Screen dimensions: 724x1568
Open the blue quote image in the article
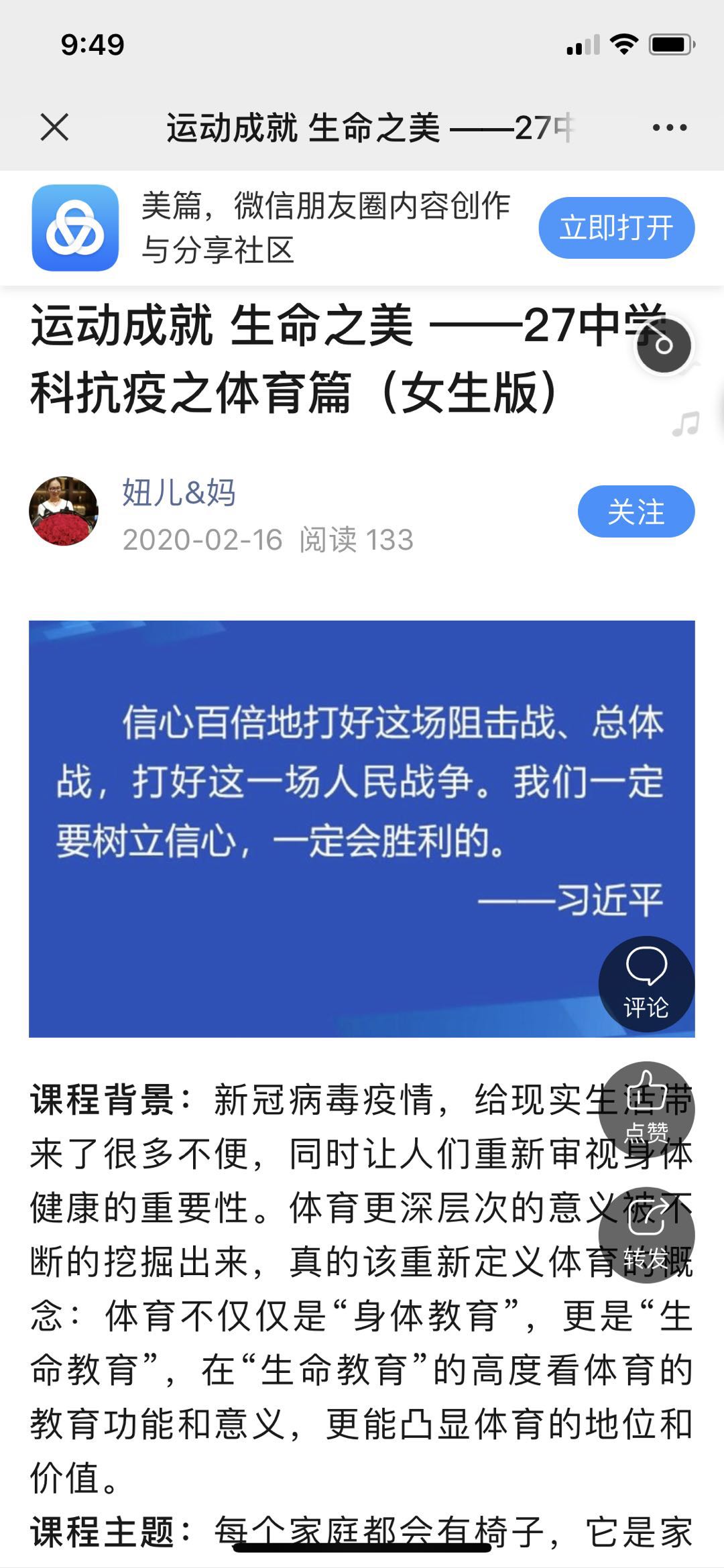(x=362, y=829)
